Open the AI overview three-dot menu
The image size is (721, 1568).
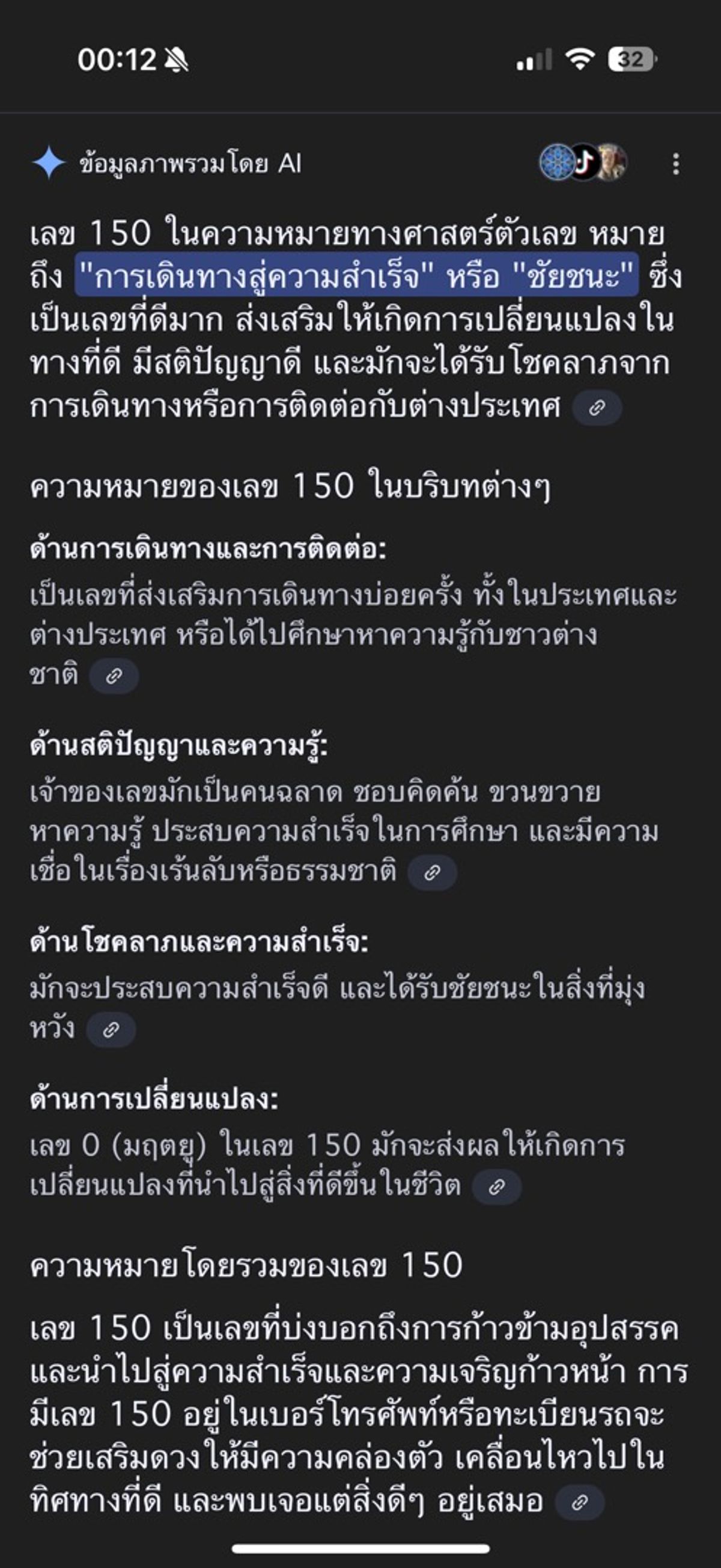pyautogui.click(x=675, y=164)
